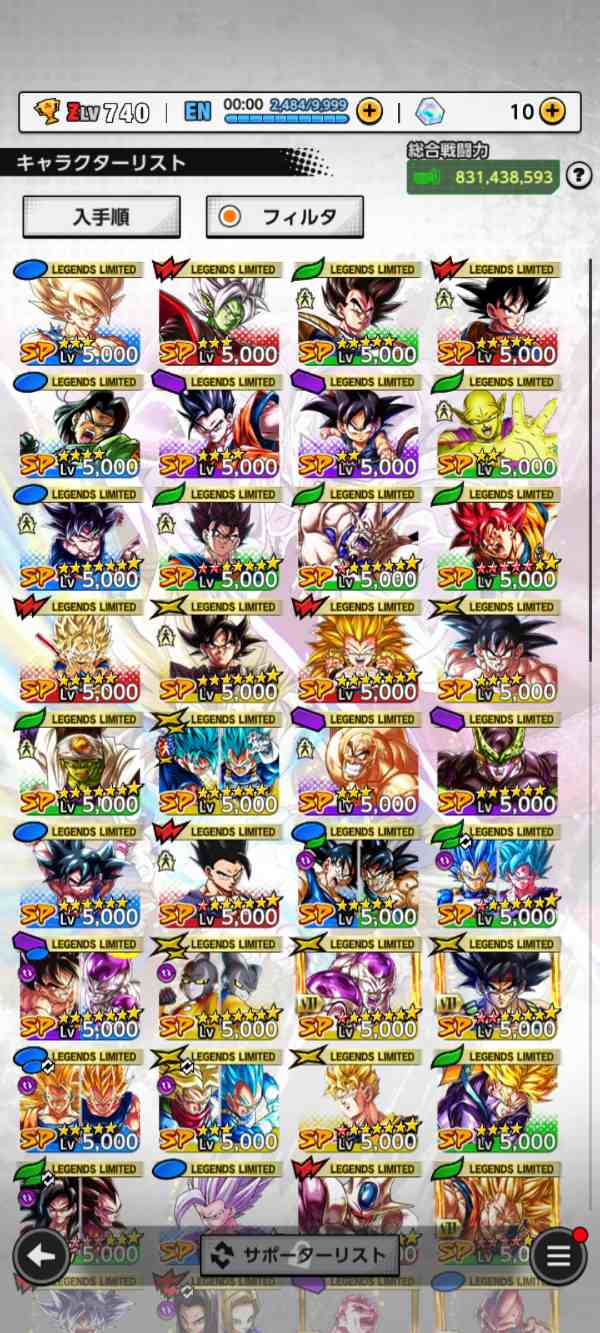Open the total power help question mark
600x1333 pixels.
(x=578, y=177)
